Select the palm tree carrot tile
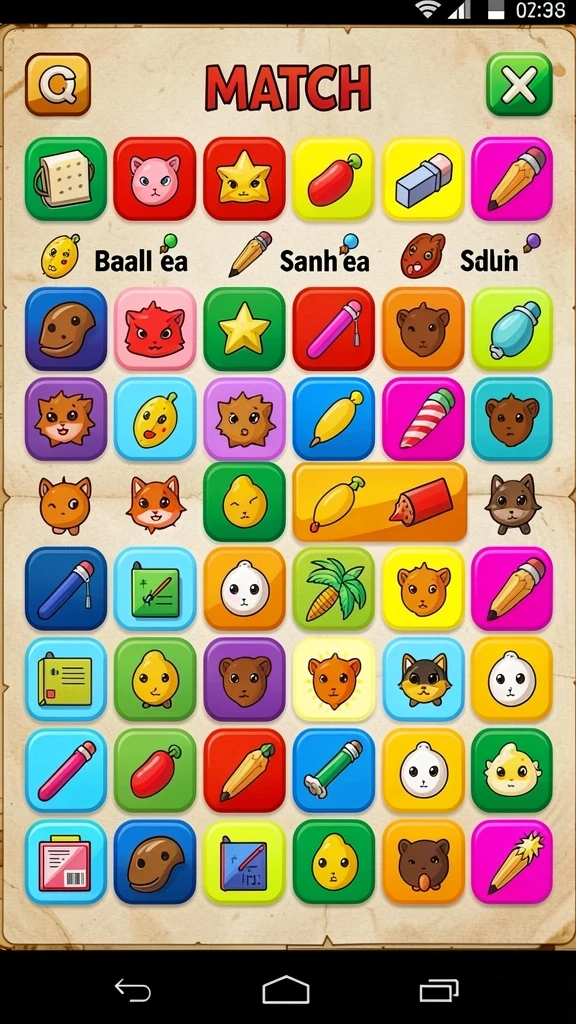The image size is (576, 1024). point(334,588)
